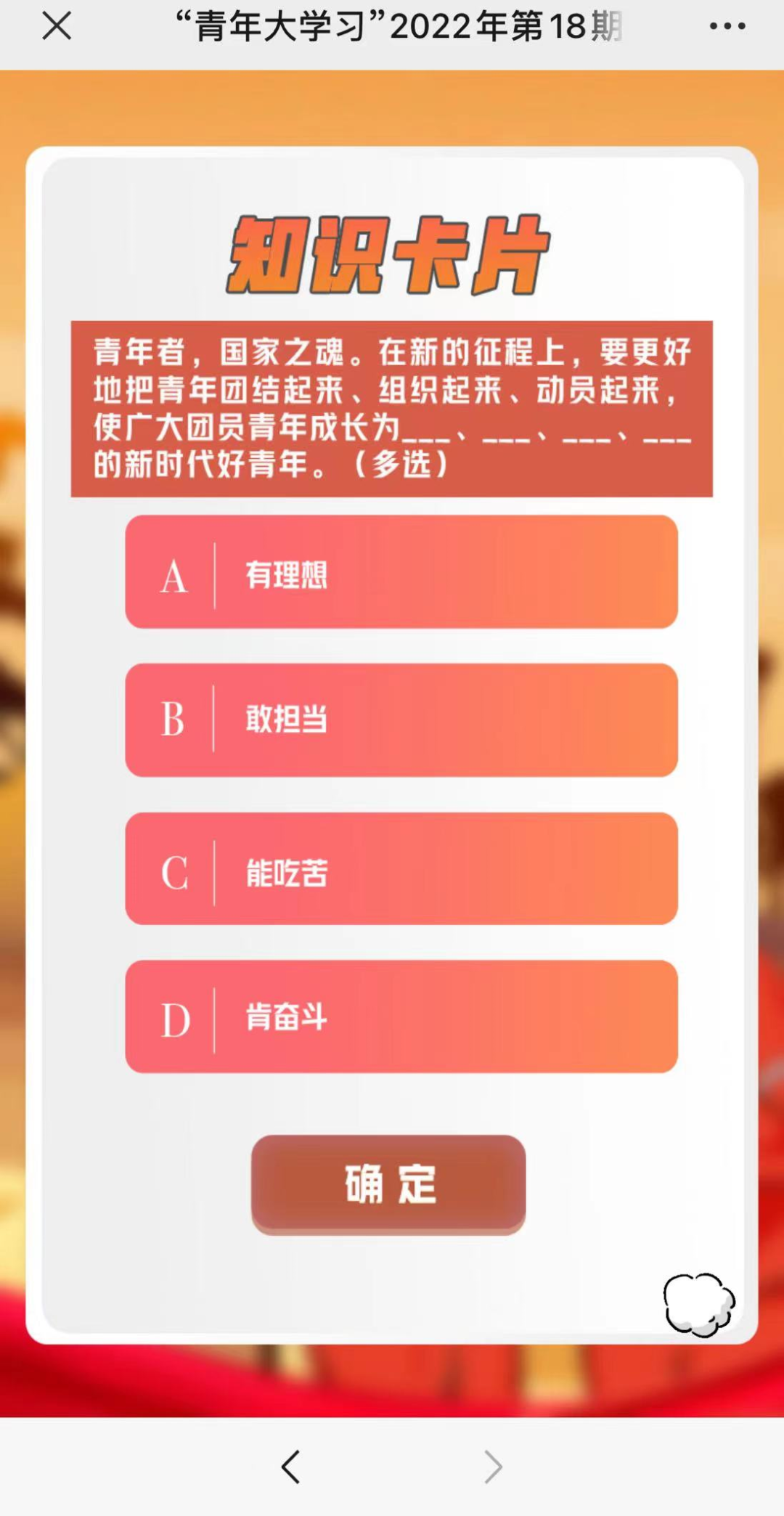Select option A 有理想
This screenshot has height=1516, width=784.
(401, 572)
